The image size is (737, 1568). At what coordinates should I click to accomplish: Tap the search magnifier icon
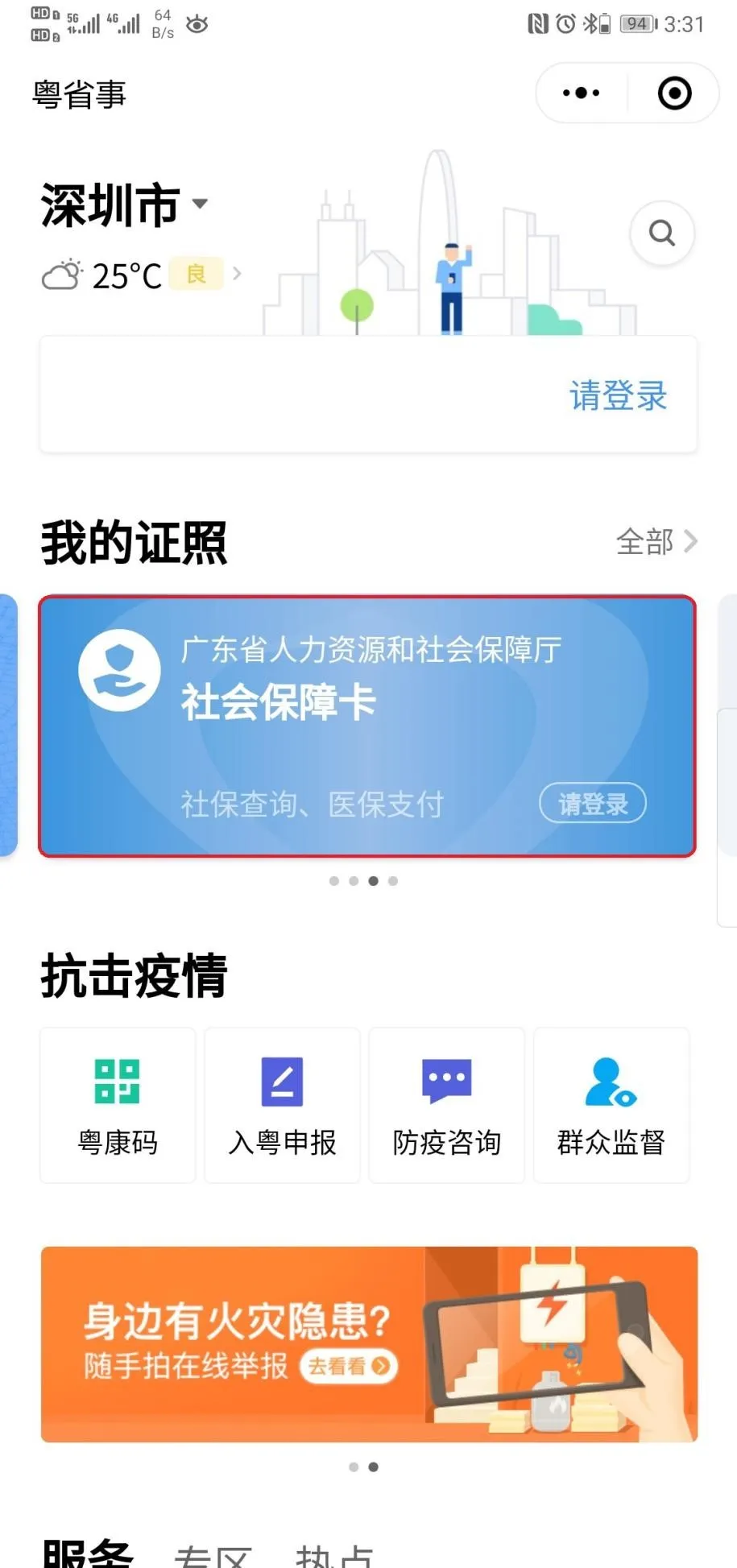[662, 234]
